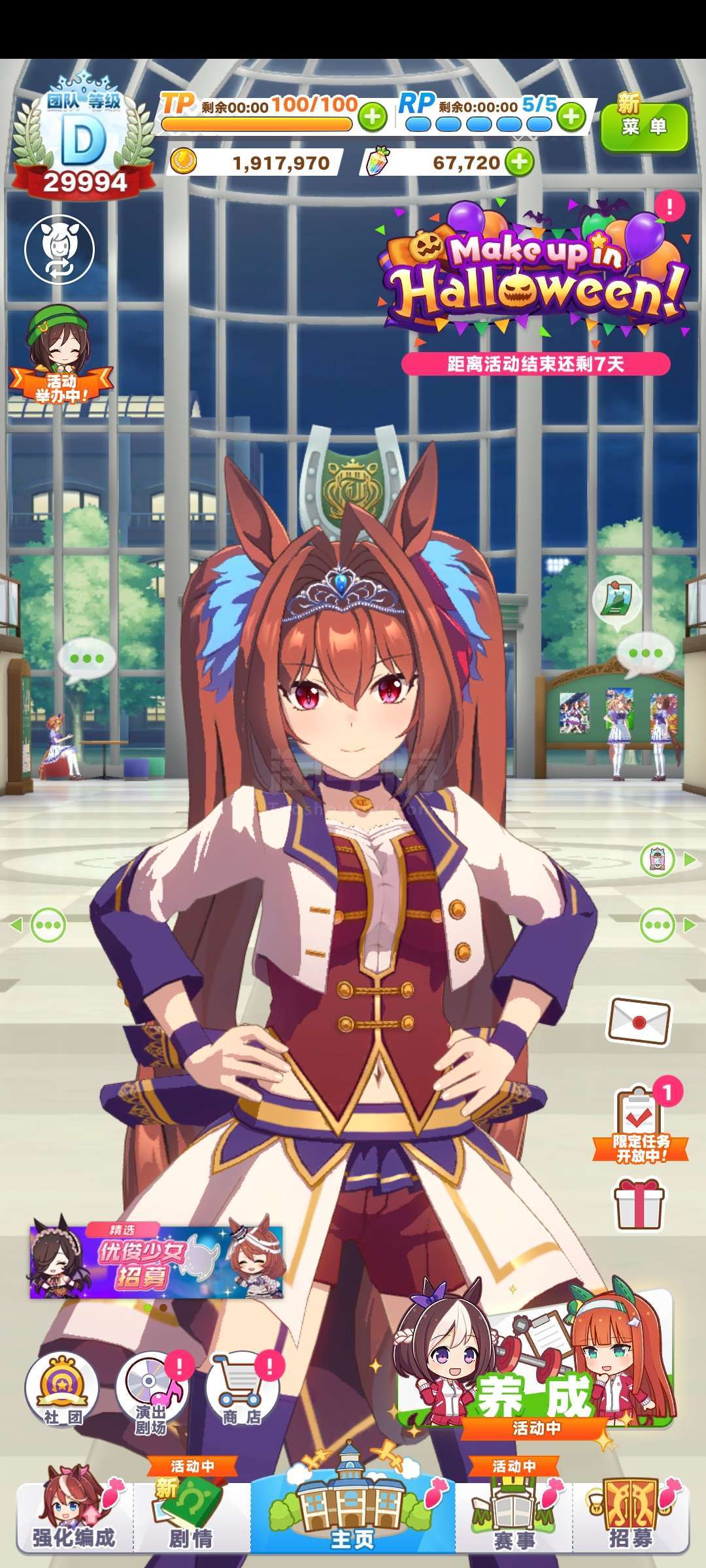The width and height of the screenshot is (706, 1568).
Task: Add TP with the plus button
Action: click(373, 118)
